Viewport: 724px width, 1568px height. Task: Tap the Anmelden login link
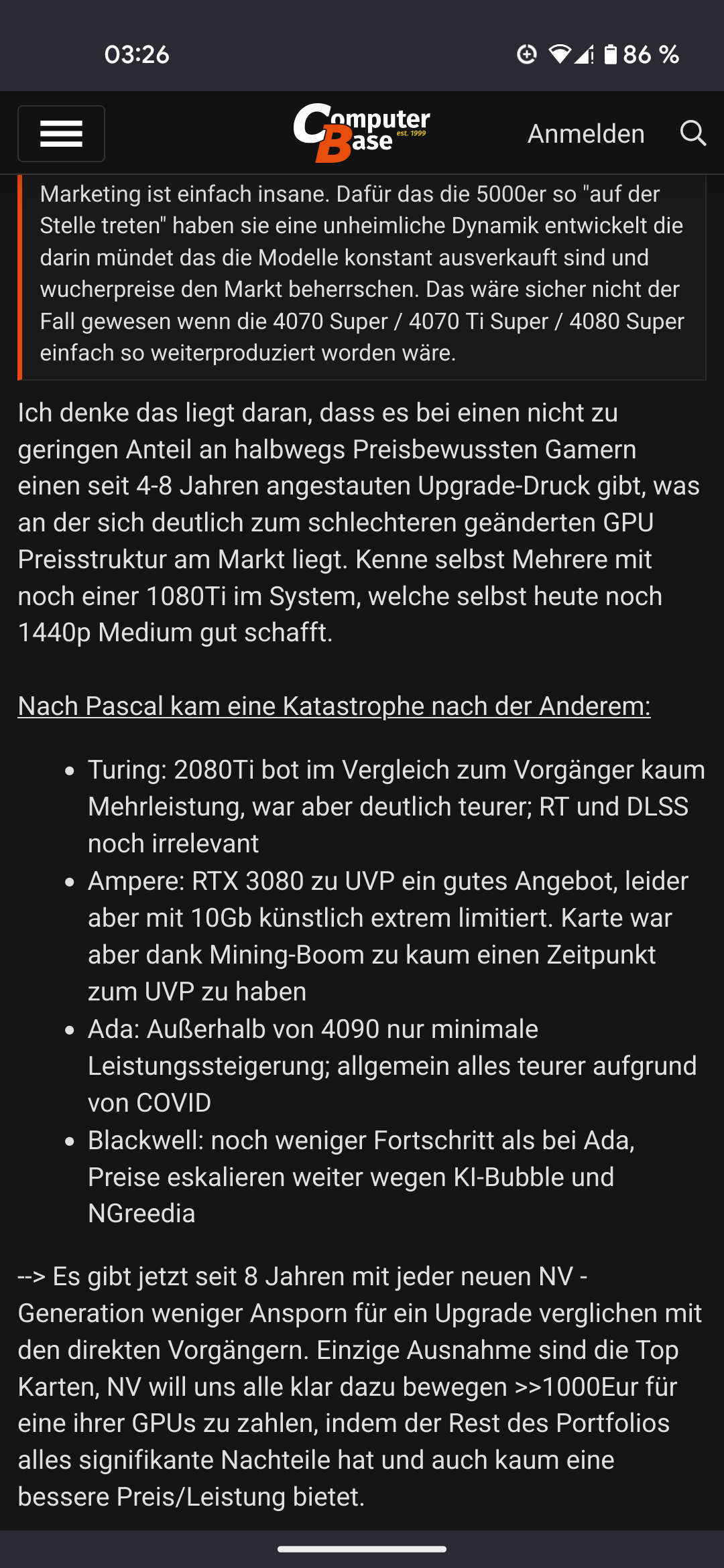pos(586,134)
